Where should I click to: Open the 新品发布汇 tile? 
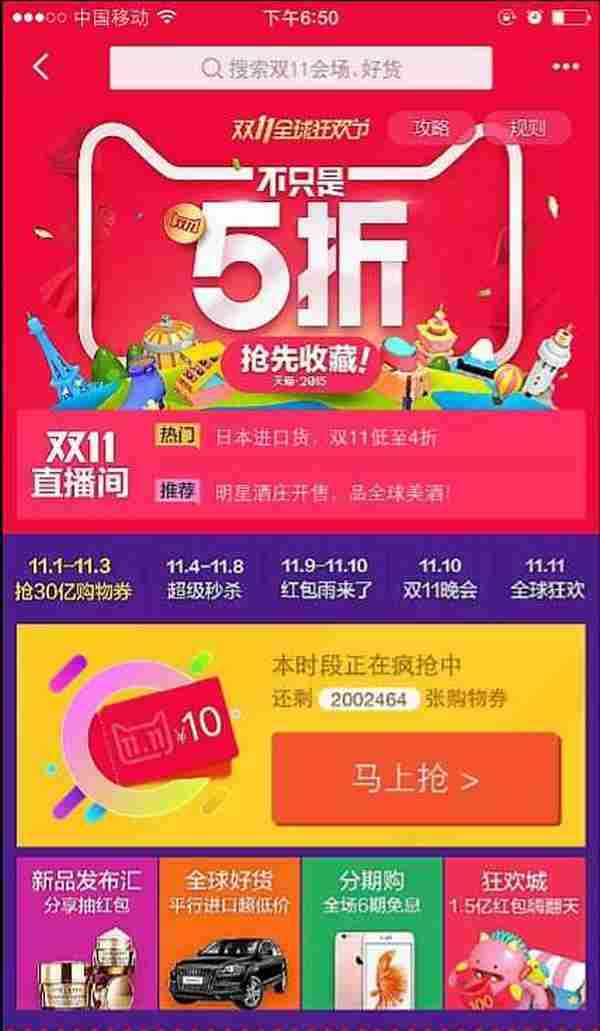tap(85, 935)
